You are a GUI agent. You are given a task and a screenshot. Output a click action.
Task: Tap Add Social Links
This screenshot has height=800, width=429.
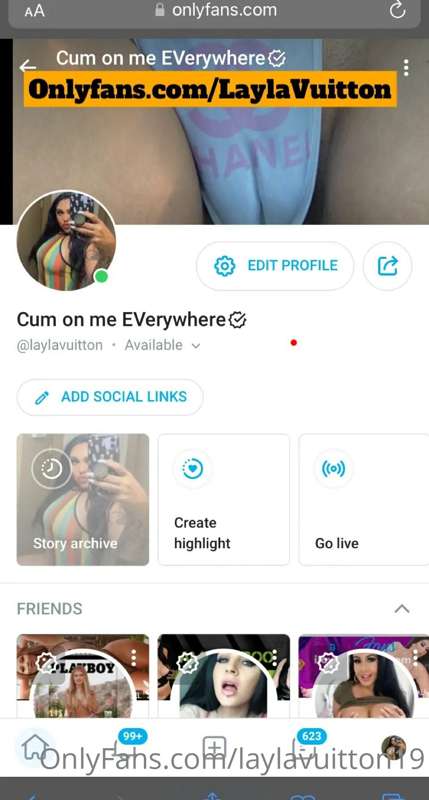[110, 397]
